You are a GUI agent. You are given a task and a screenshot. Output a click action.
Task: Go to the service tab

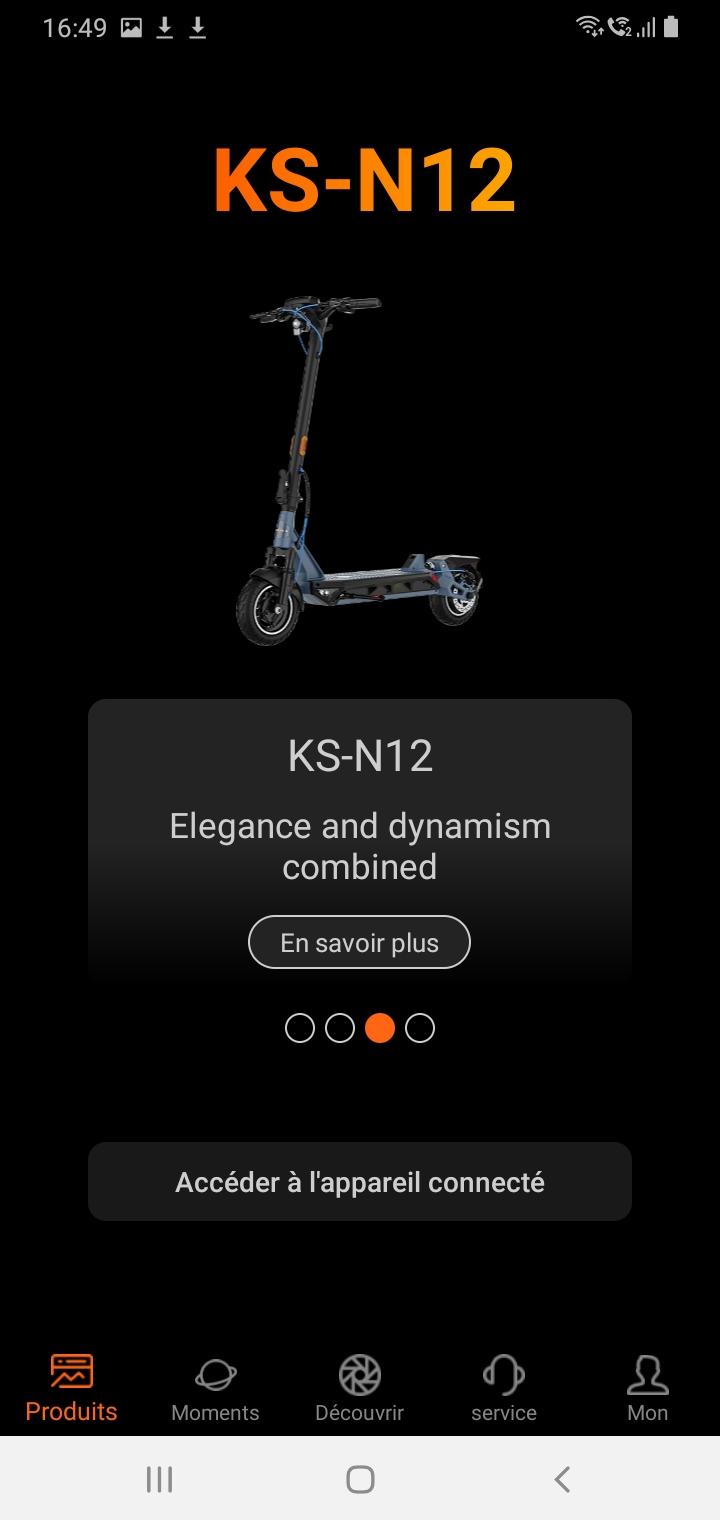click(x=504, y=1388)
